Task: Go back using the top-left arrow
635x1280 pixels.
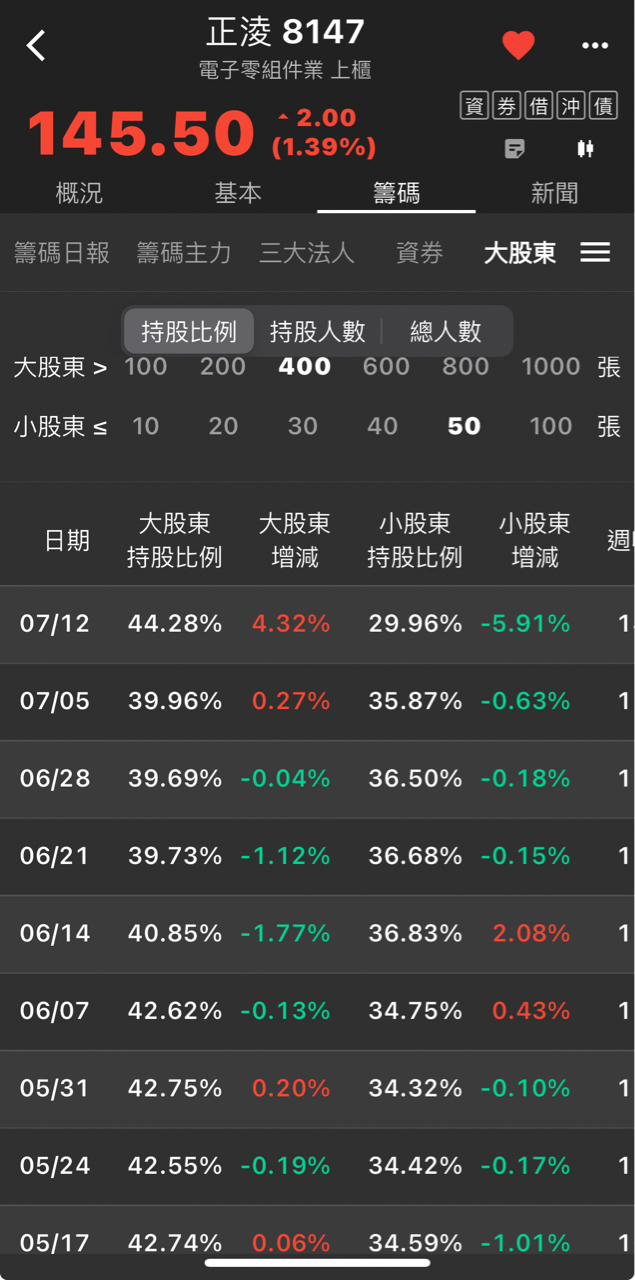Action: pyautogui.click(x=36, y=45)
